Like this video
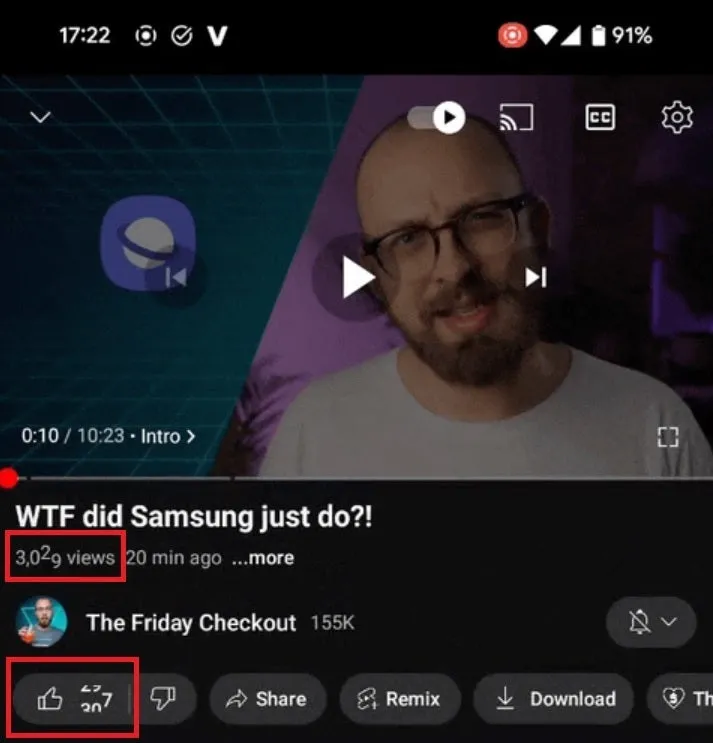 (x=52, y=699)
